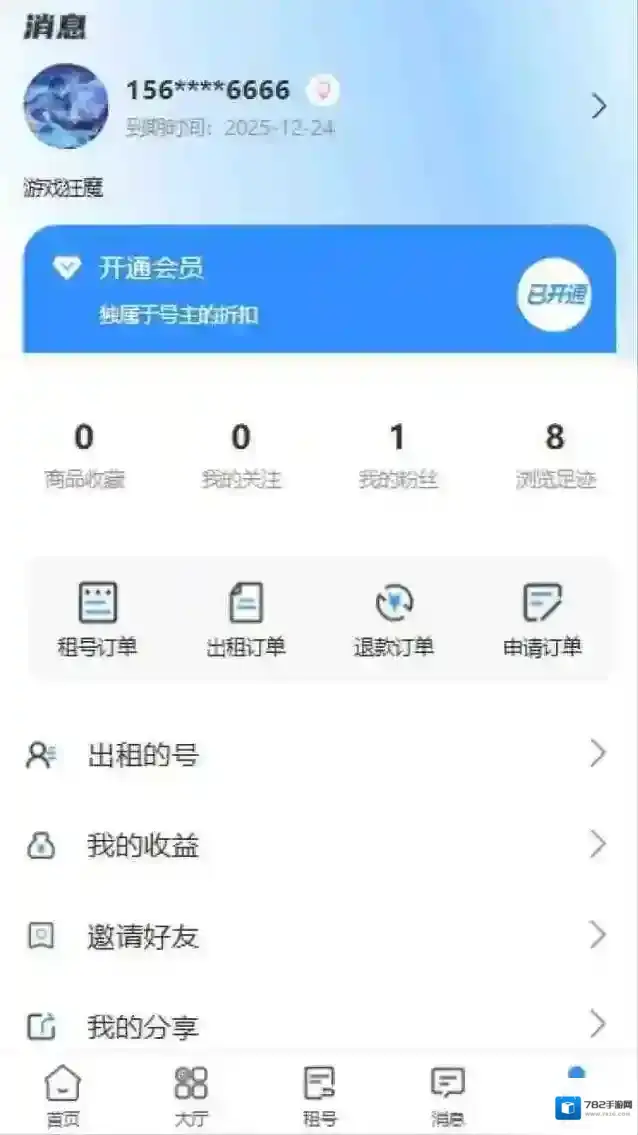Open 我的分享 row

point(319,1026)
